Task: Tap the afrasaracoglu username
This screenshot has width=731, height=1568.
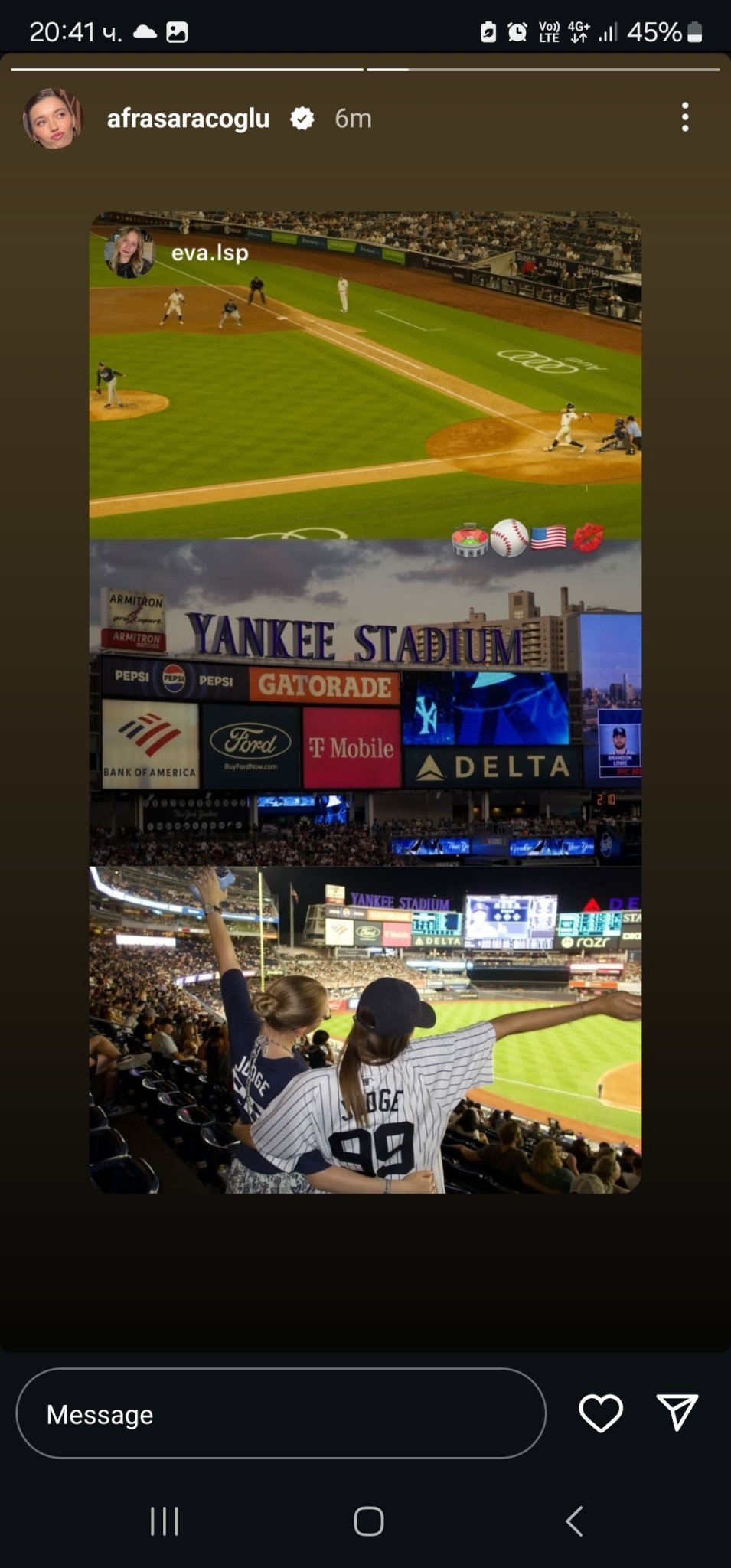Action: [188, 119]
